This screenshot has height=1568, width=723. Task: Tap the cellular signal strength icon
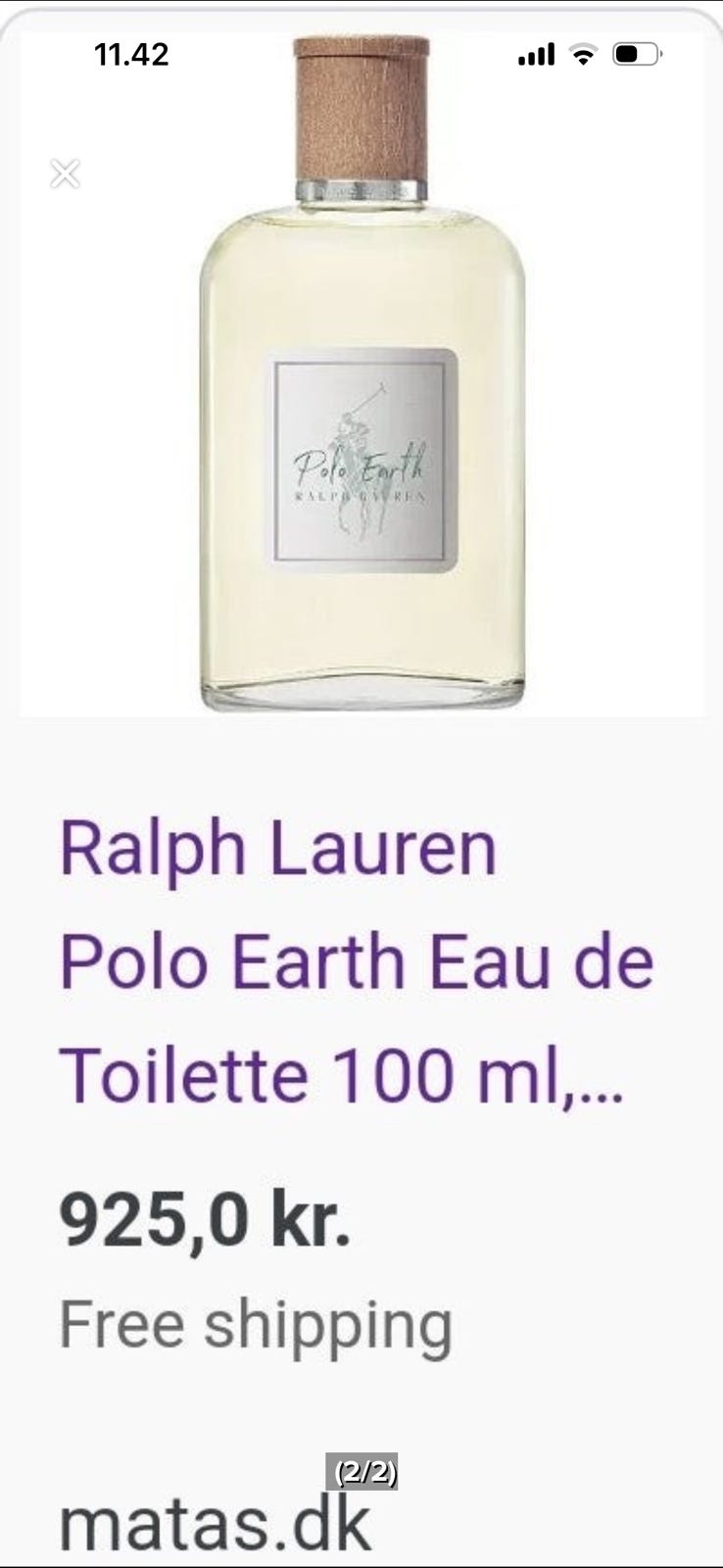click(x=538, y=55)
